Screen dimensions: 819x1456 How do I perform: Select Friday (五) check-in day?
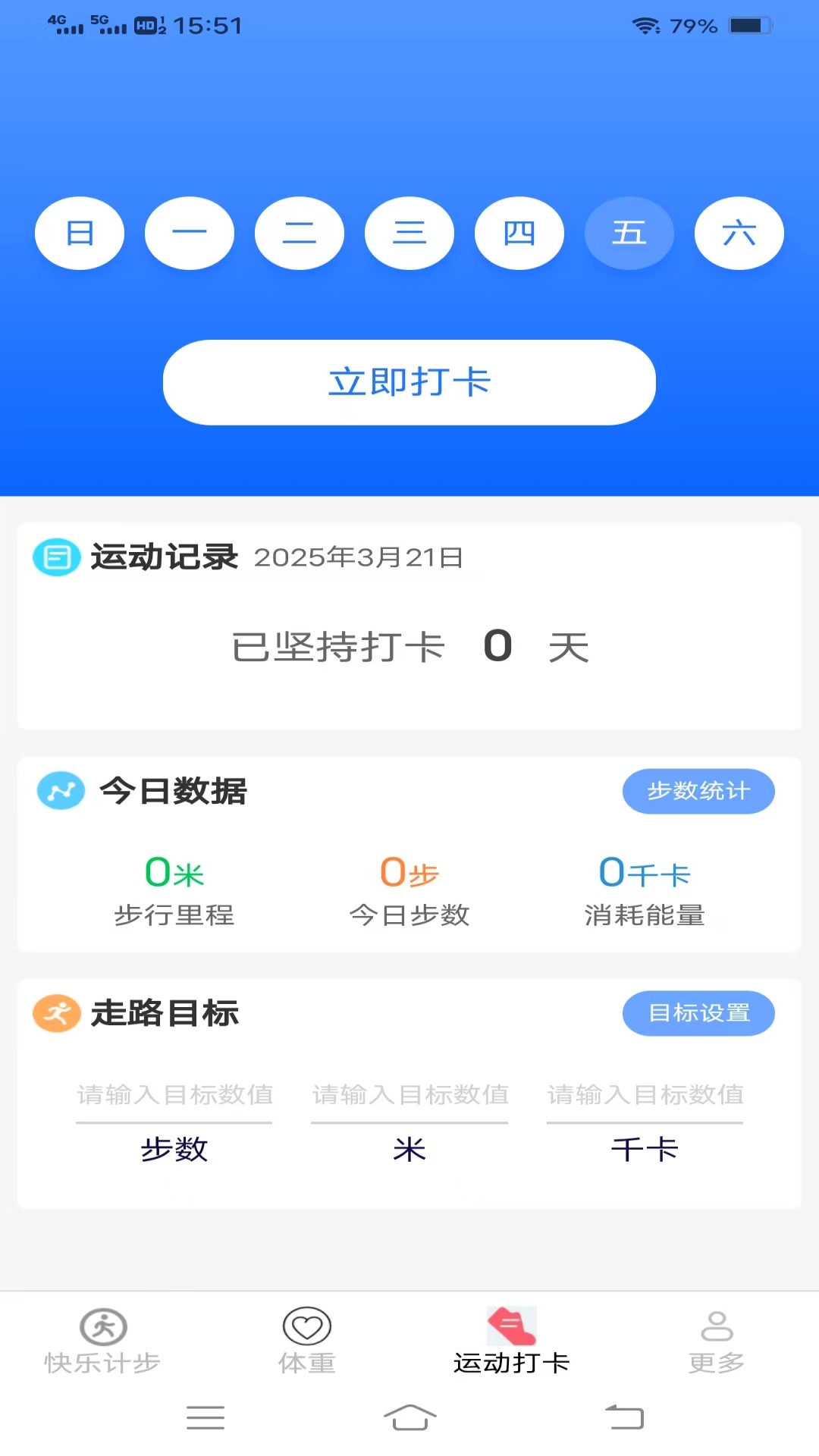coord(629,233)
